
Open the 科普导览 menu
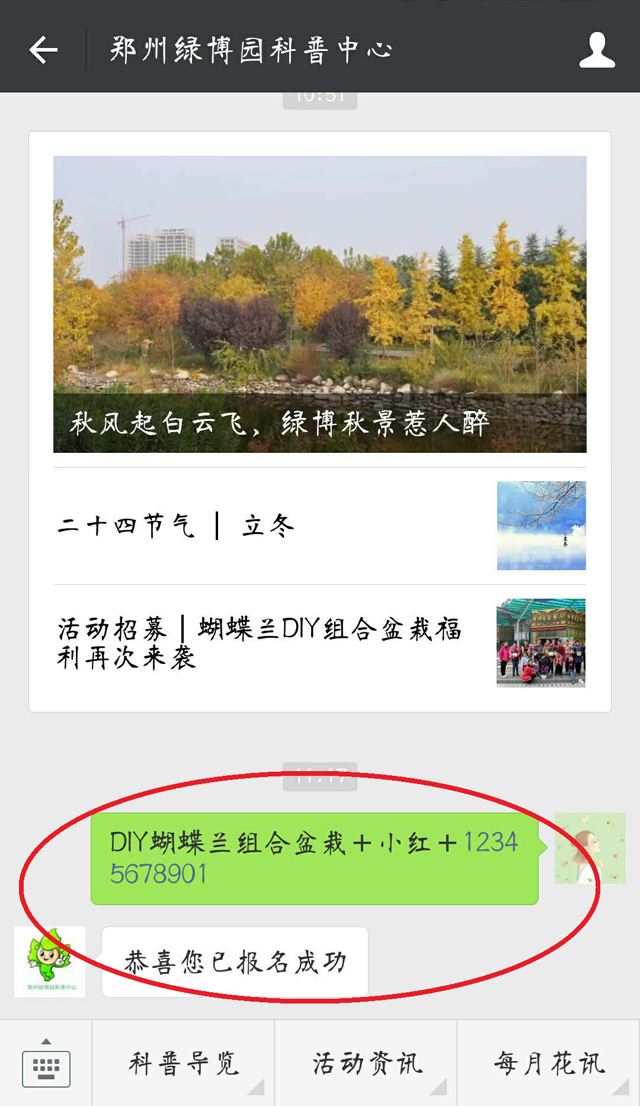click(x=183, y=1064)
